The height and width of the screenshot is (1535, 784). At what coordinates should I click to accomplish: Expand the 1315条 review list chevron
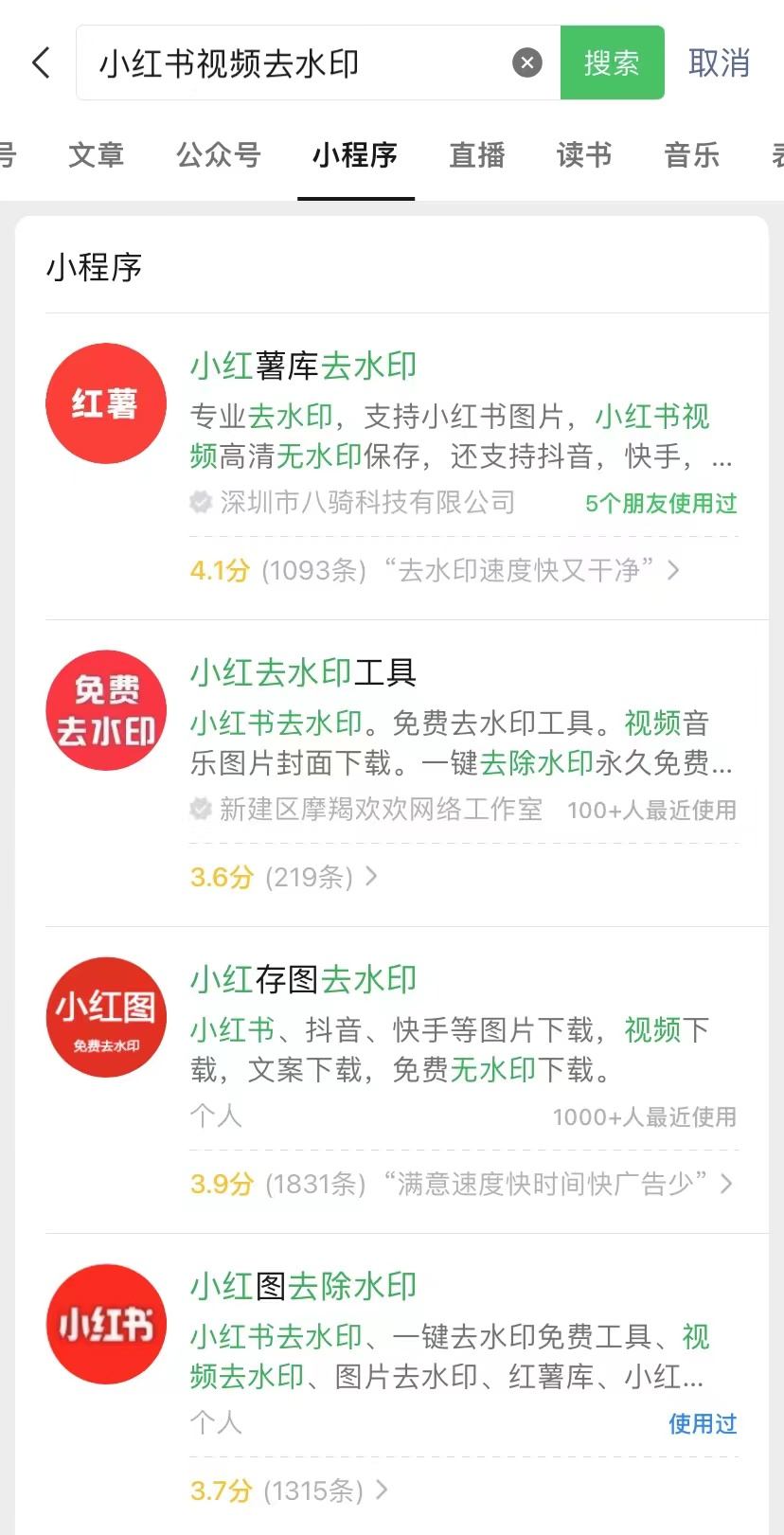click(x=382, y=1490)
